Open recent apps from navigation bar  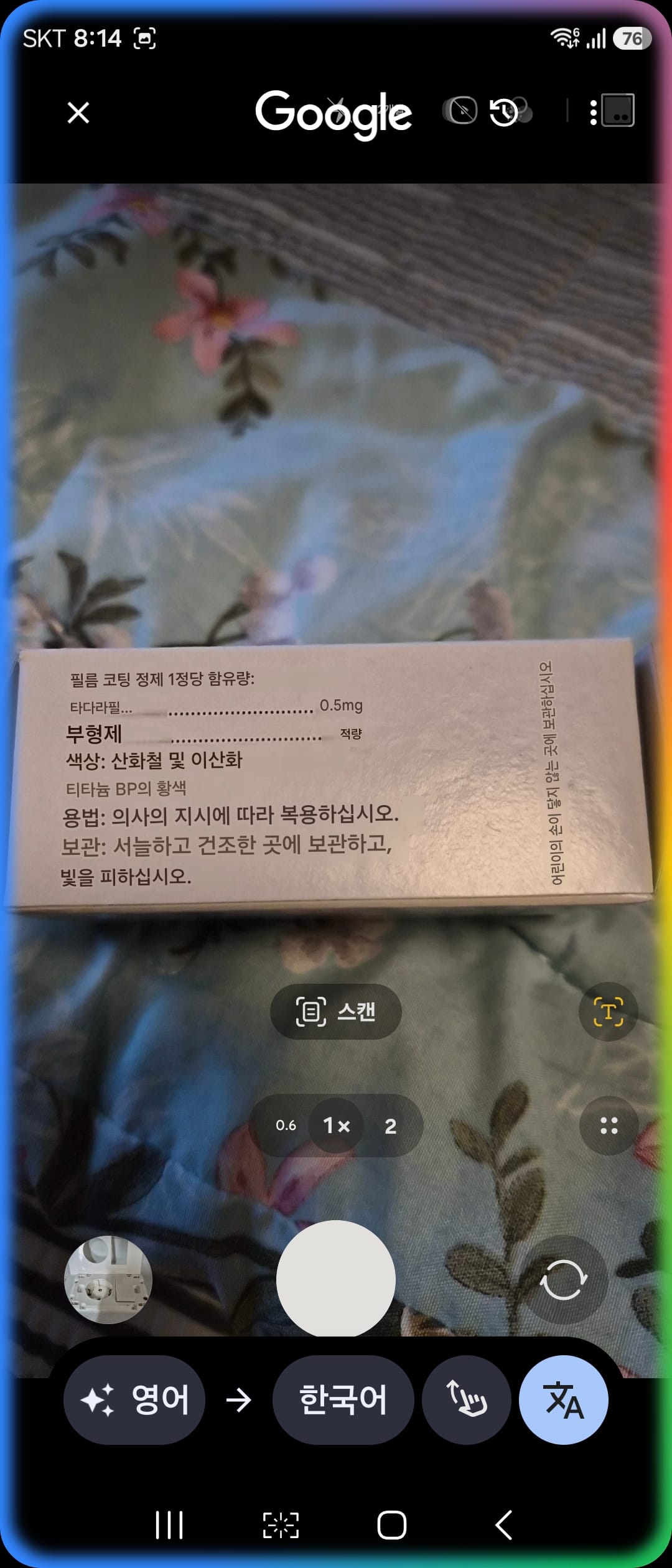tap(169, 1525)
